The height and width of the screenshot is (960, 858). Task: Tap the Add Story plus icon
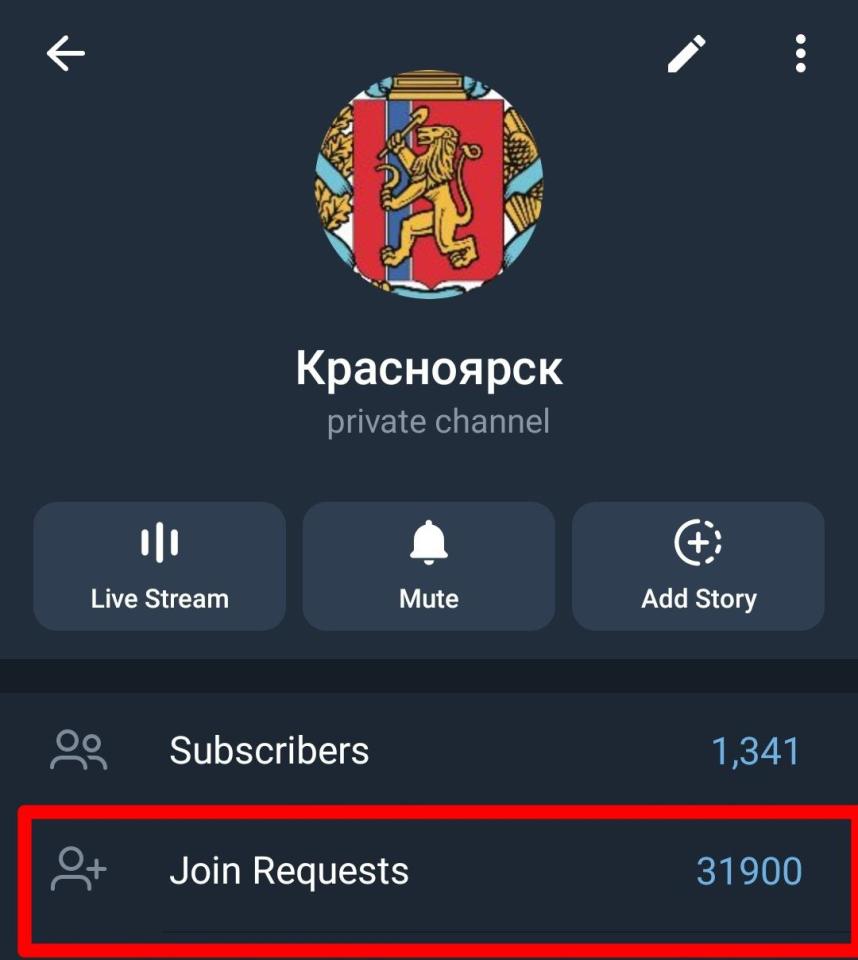pyautogui.click(x=697, y=541)
